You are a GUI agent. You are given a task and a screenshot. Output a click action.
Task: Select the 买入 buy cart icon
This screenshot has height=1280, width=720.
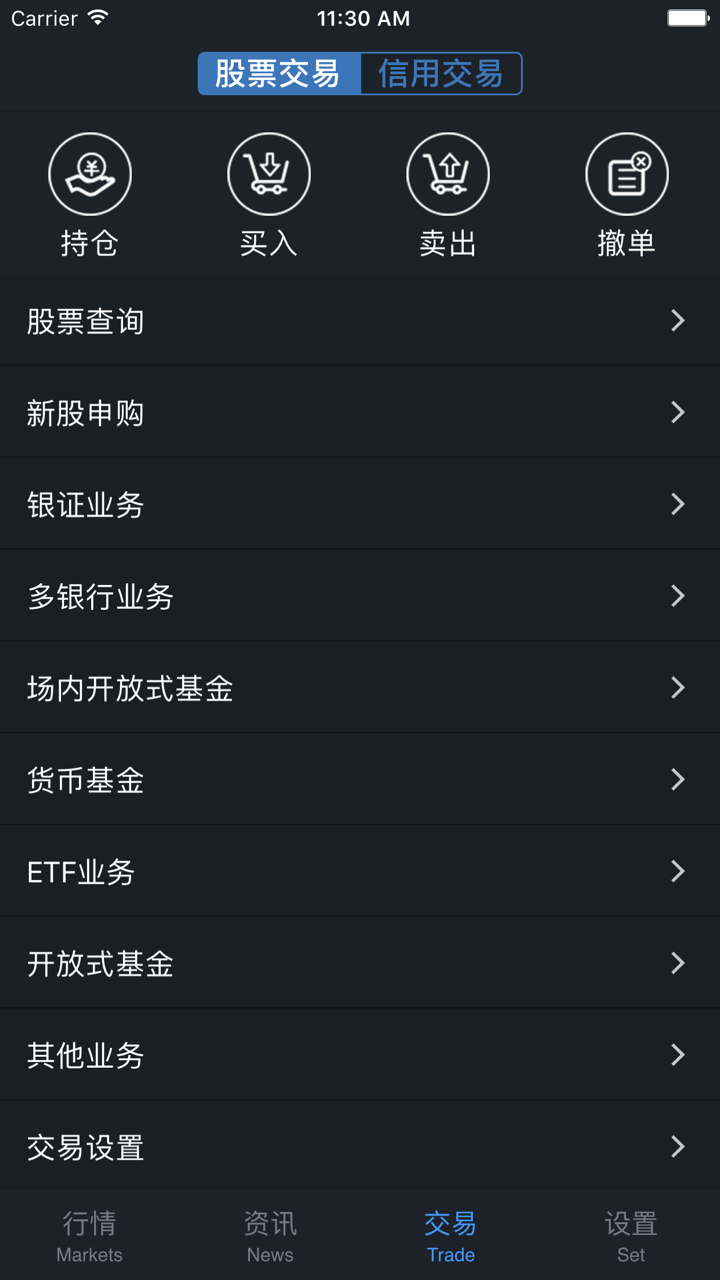(269, 173)
